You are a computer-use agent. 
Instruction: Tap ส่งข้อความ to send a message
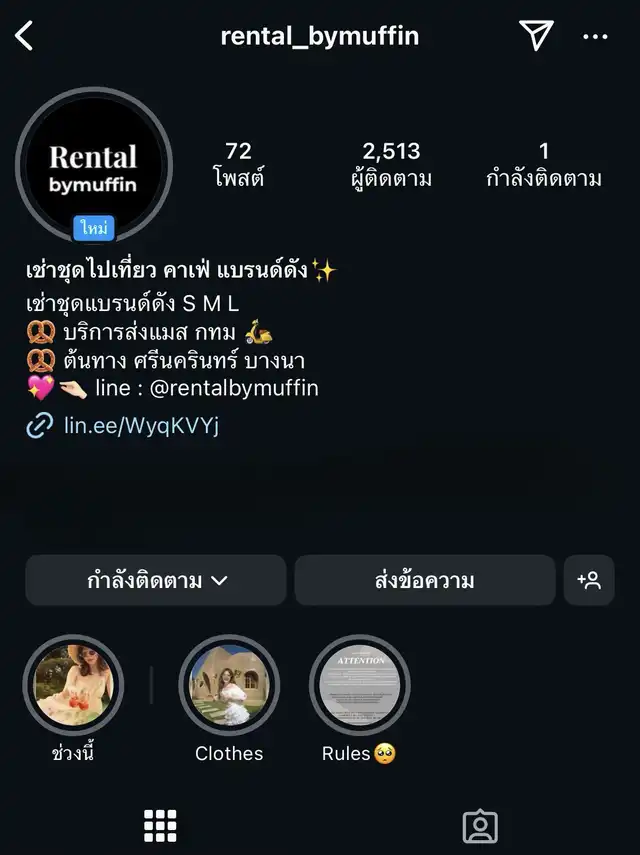(424, 581)
